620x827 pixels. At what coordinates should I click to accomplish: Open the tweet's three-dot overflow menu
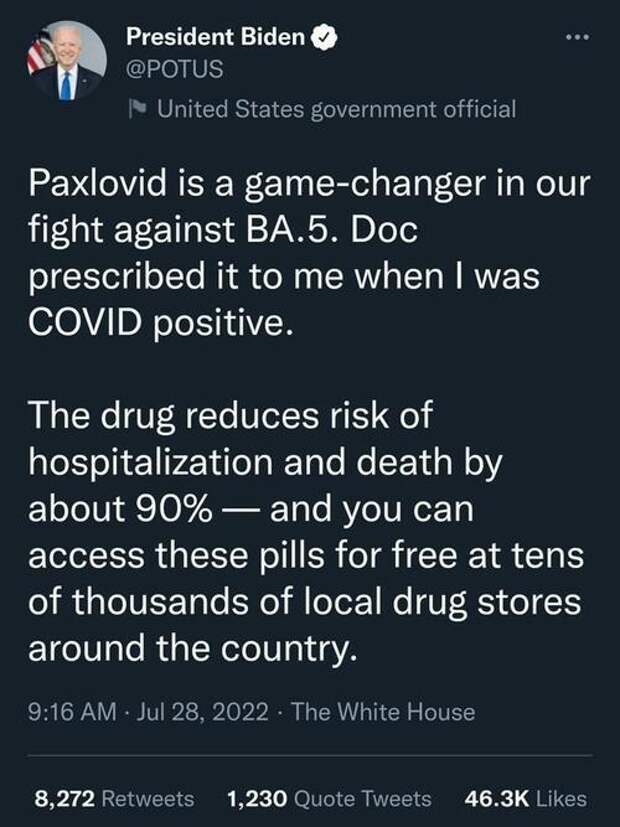(579, 39)
